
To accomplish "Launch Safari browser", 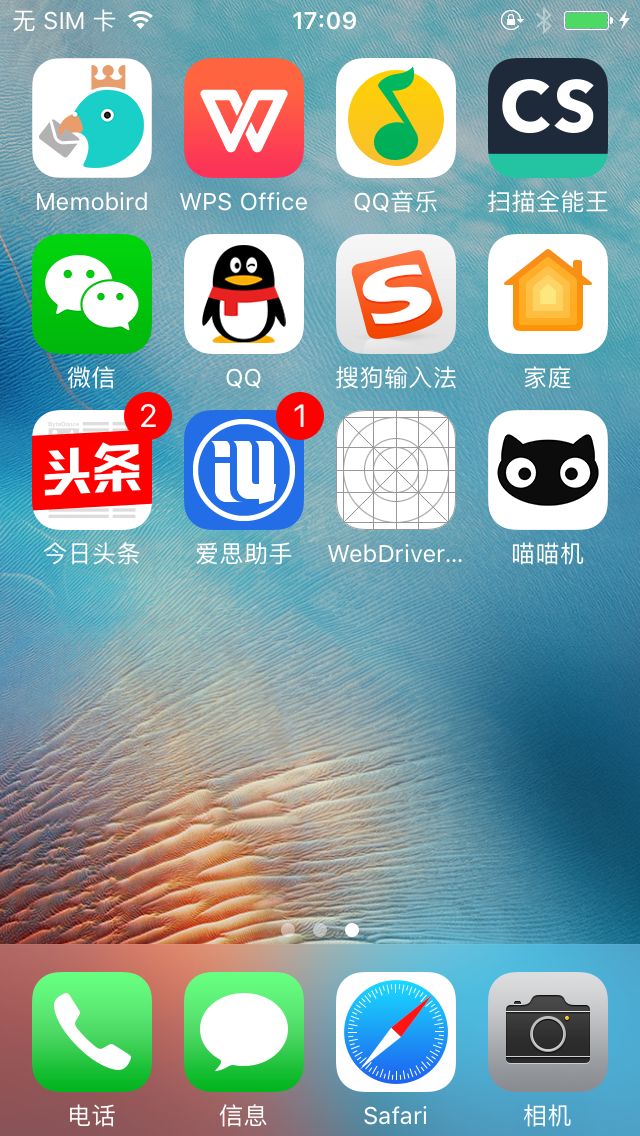I will click(x=396, y=1032).
